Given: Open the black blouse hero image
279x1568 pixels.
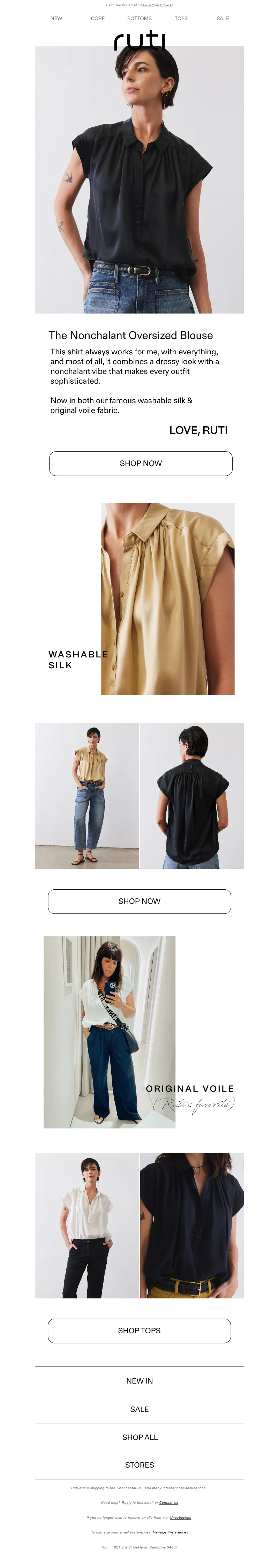Looking at the screenshot, I should coord(139,183).
